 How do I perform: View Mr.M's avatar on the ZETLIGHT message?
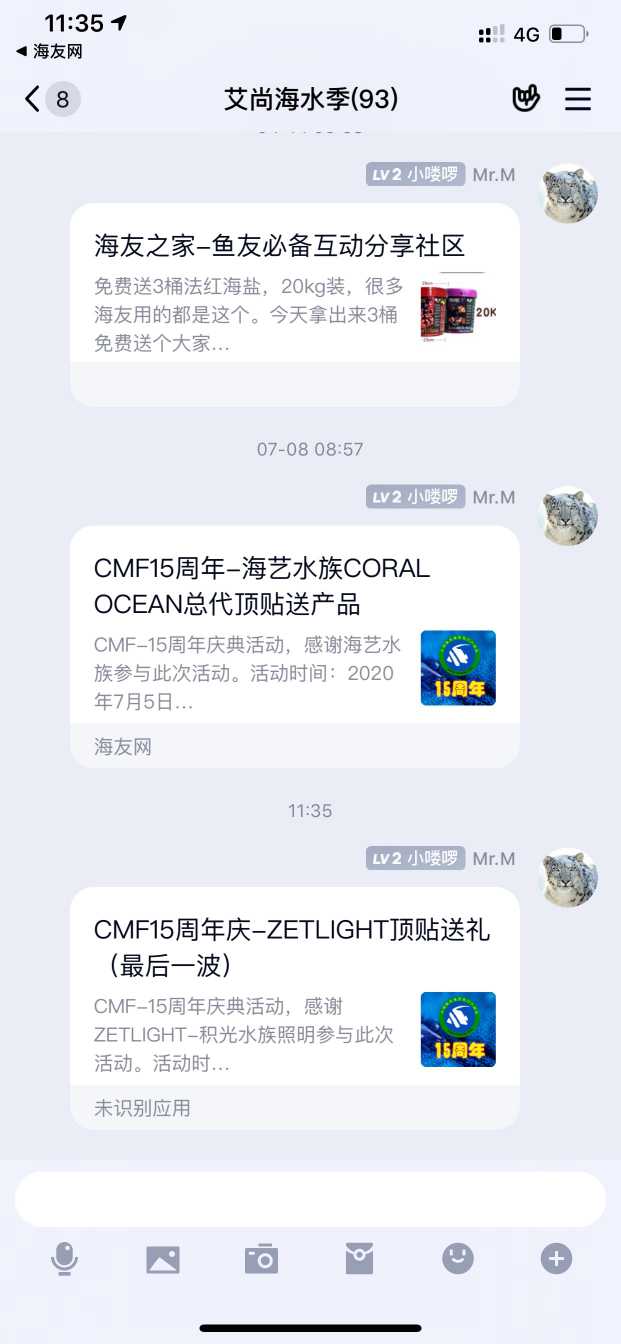coord(568,878)
